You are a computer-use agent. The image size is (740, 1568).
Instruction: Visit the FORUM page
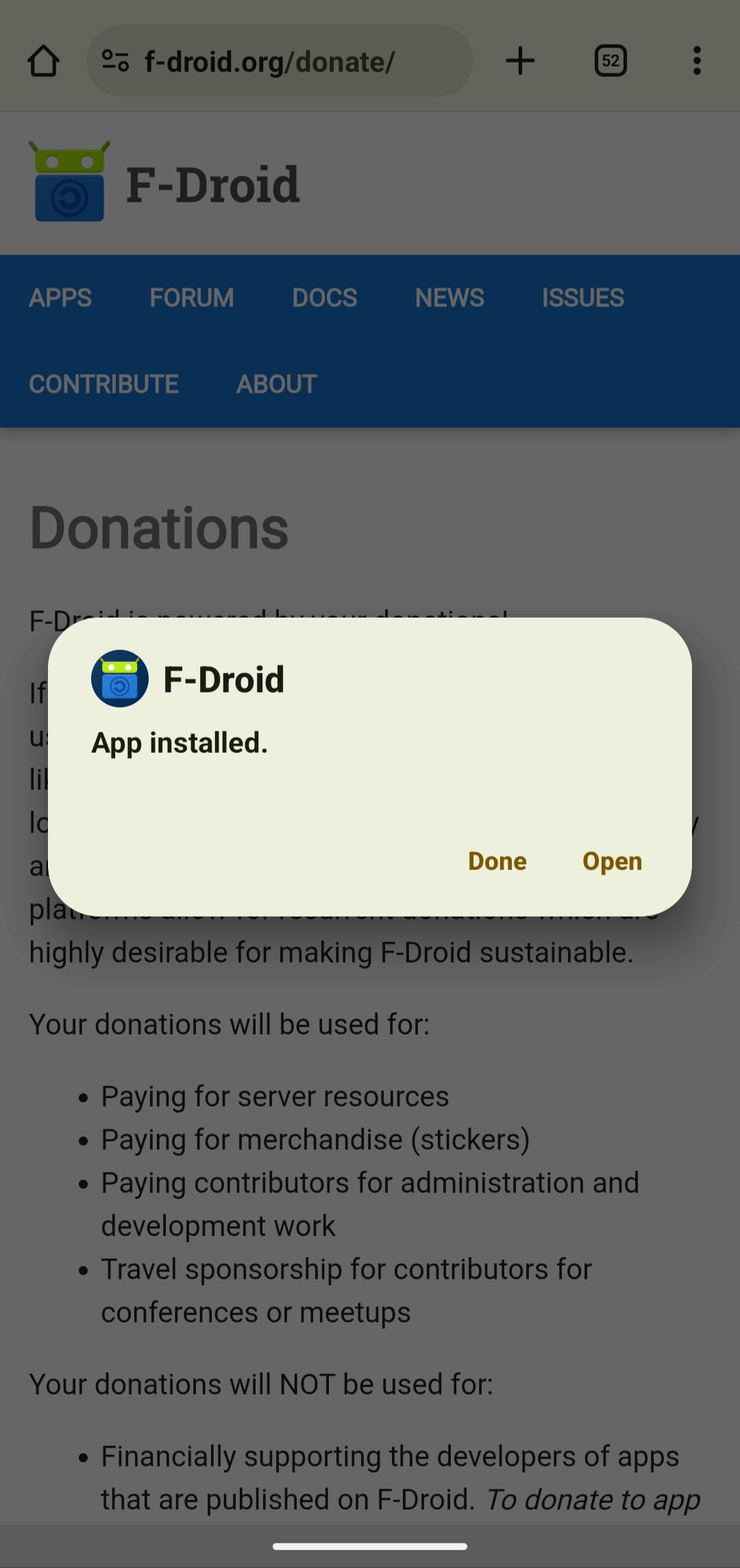pyautogui.click(x=192, y=298)
